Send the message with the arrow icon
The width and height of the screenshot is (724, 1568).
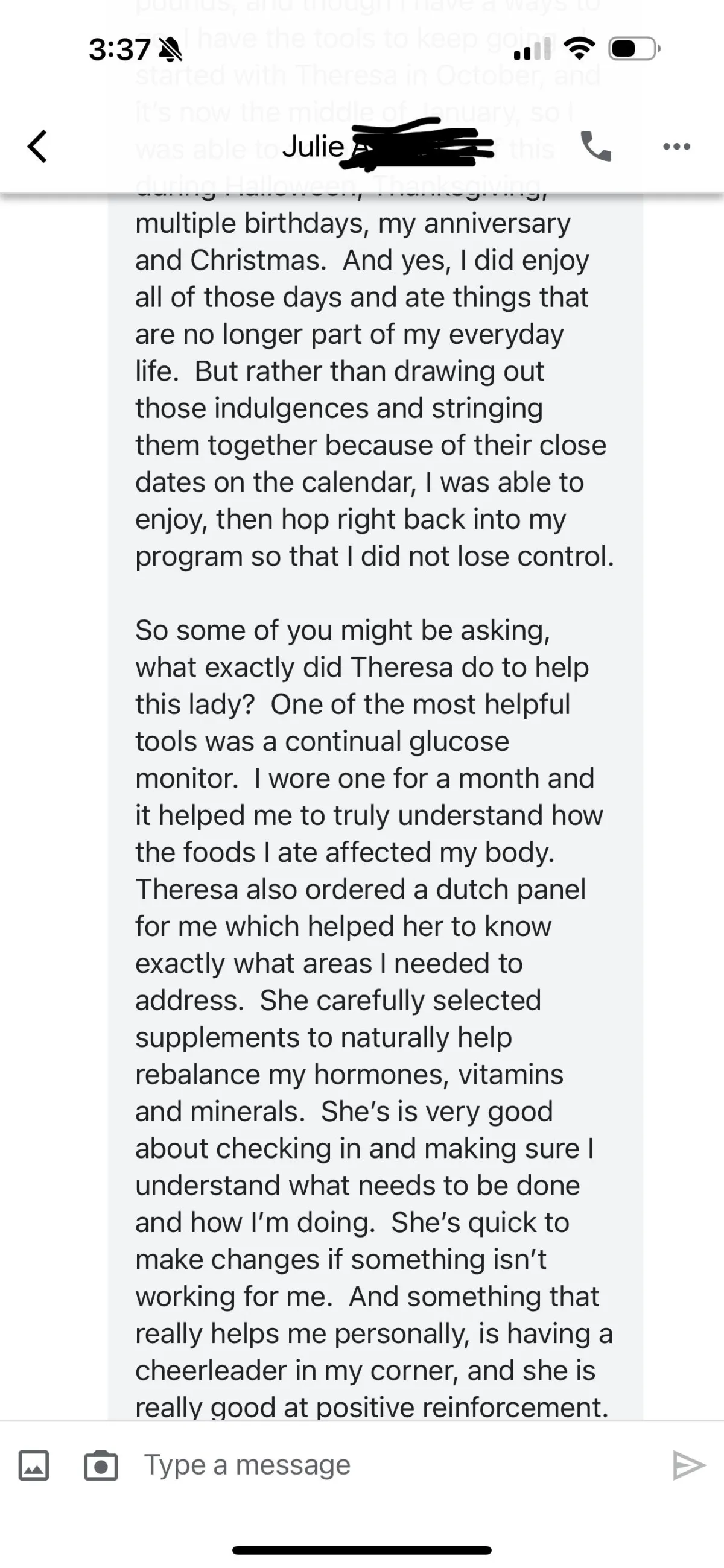tap(688, 1465)
